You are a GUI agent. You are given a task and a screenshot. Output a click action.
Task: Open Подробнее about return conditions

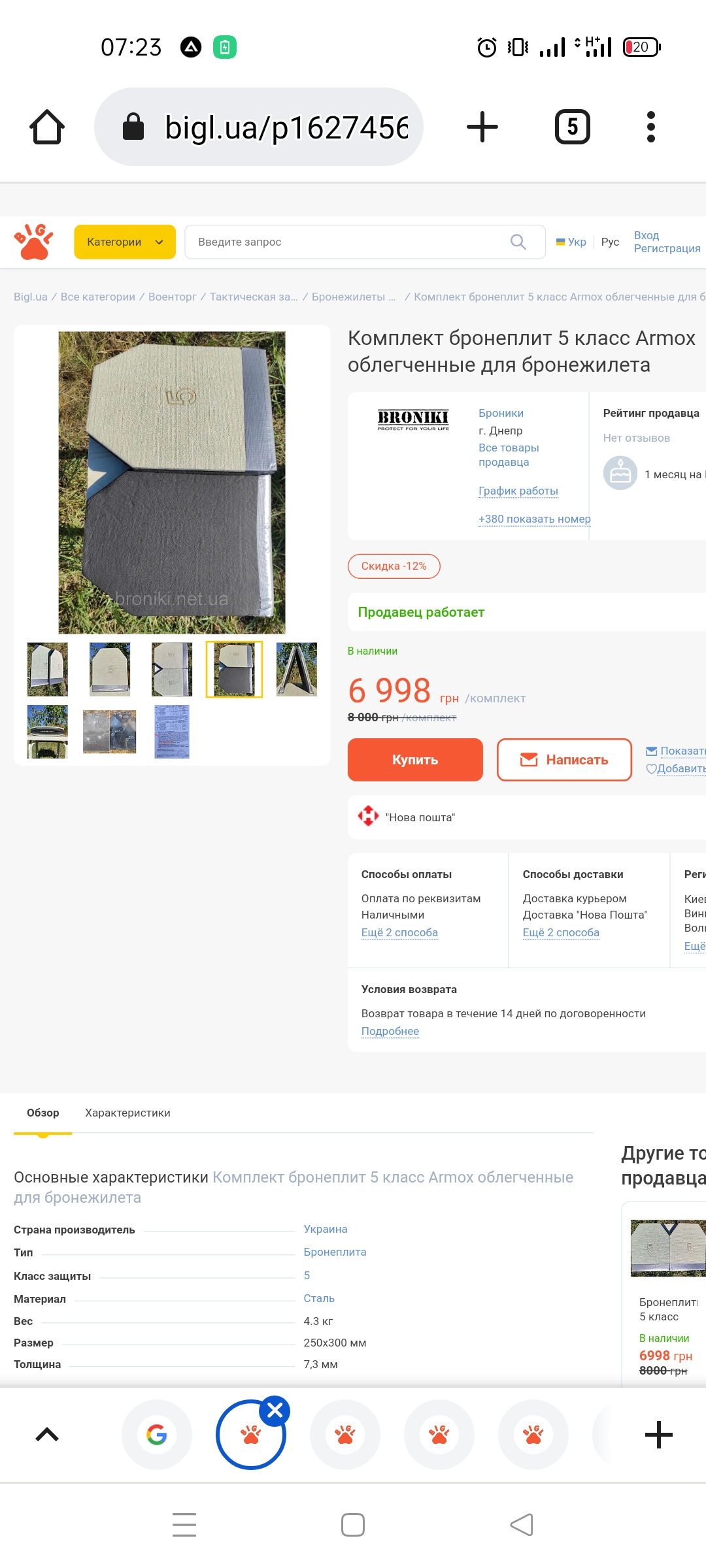390,1031
